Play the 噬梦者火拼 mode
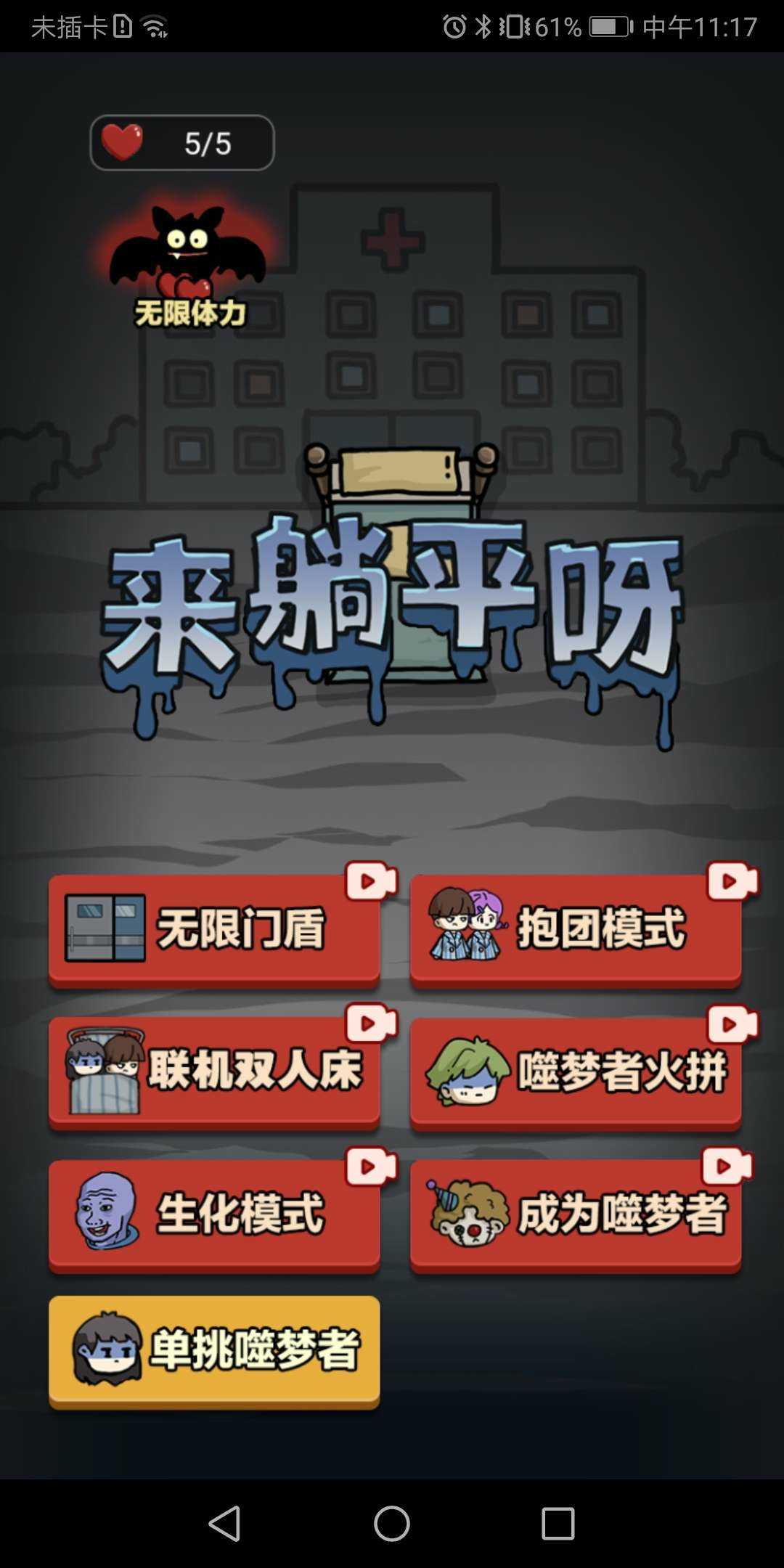The width and height of the screenshot is (784, 1568). 575,1072
